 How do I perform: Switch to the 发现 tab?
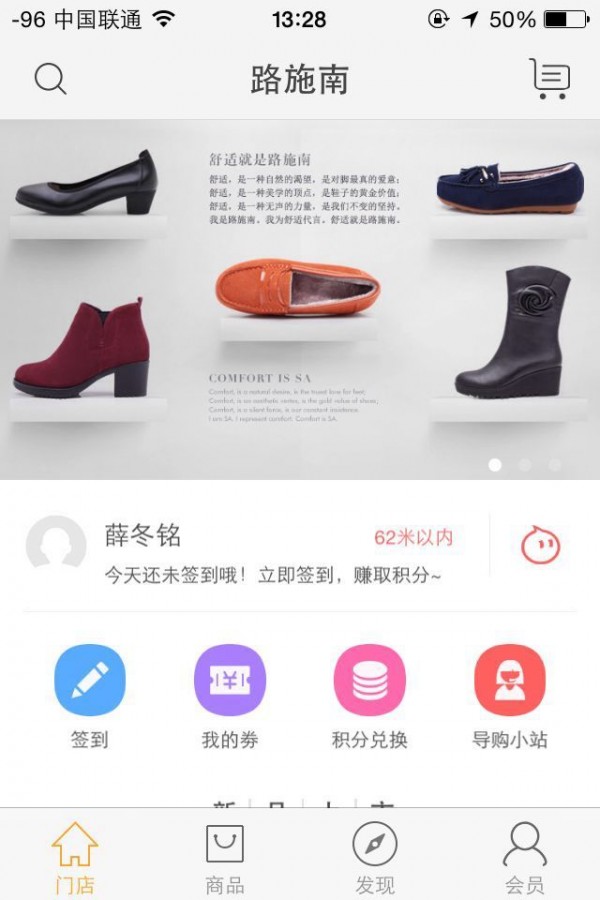pyautogui.click(x=375, y=858)
